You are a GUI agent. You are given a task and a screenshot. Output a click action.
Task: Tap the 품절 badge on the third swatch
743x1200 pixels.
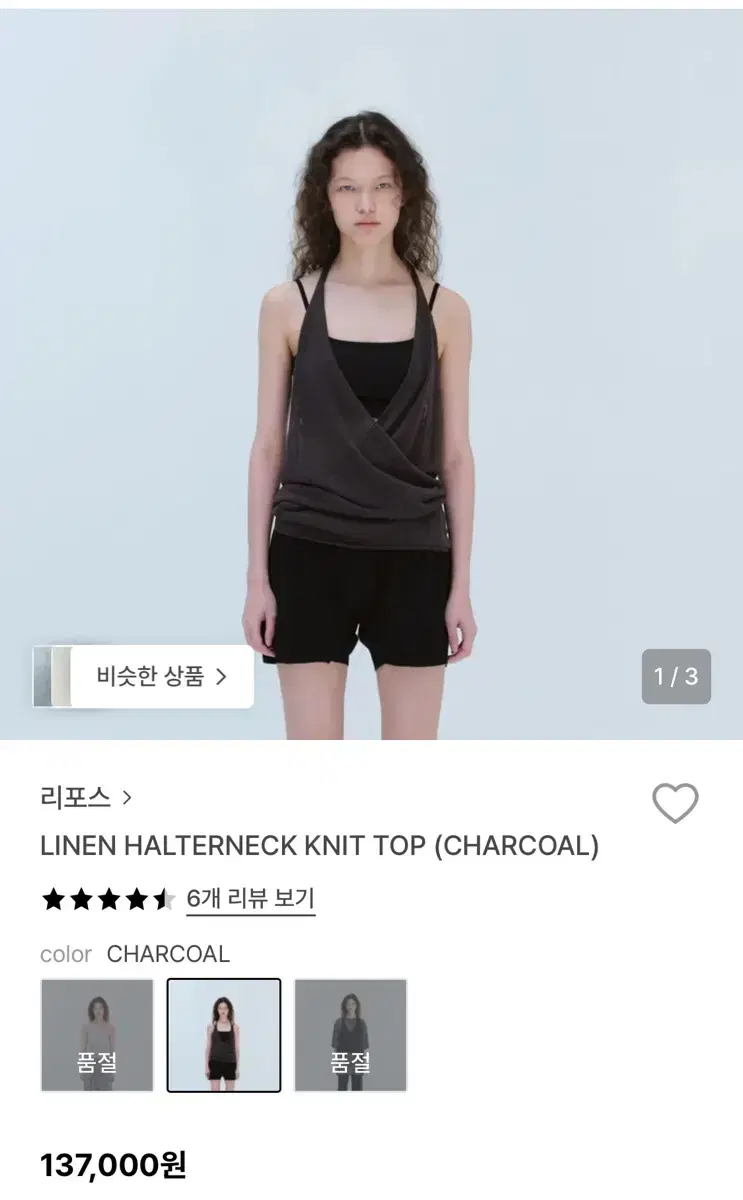click(x=349, y=1058)
